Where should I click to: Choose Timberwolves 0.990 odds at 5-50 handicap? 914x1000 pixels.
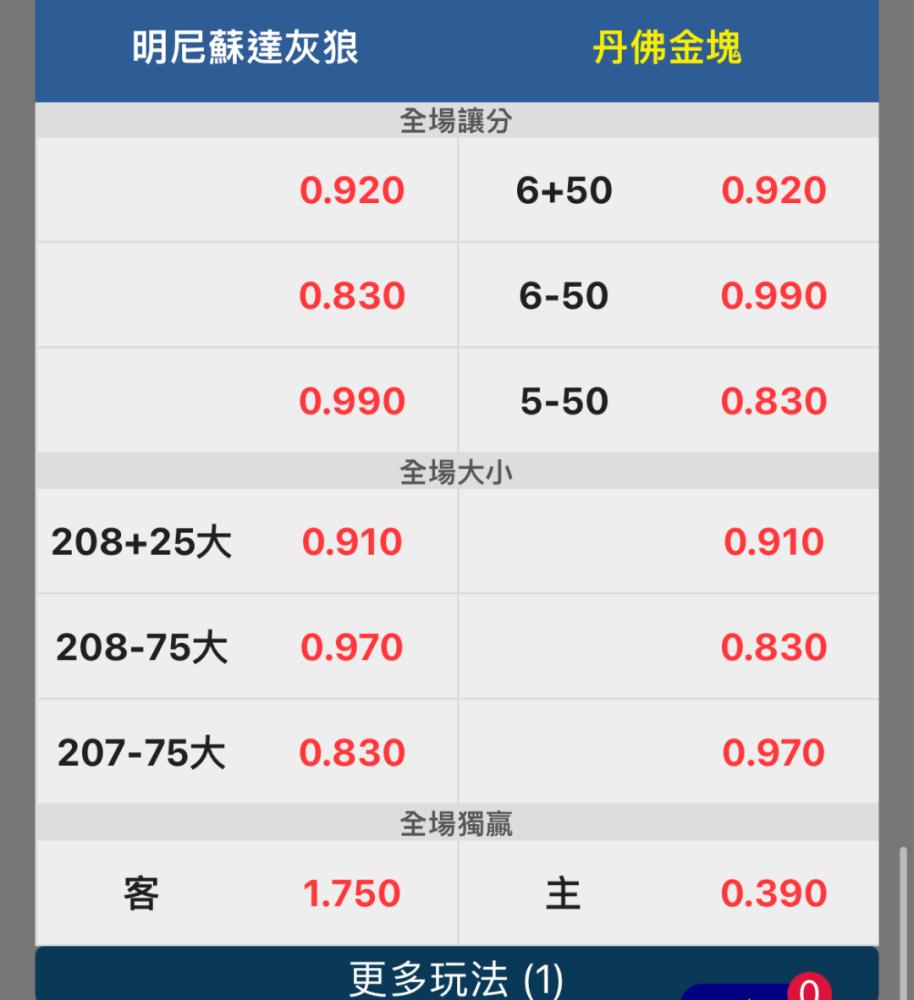pyautogui.click(x=247, y=401)
